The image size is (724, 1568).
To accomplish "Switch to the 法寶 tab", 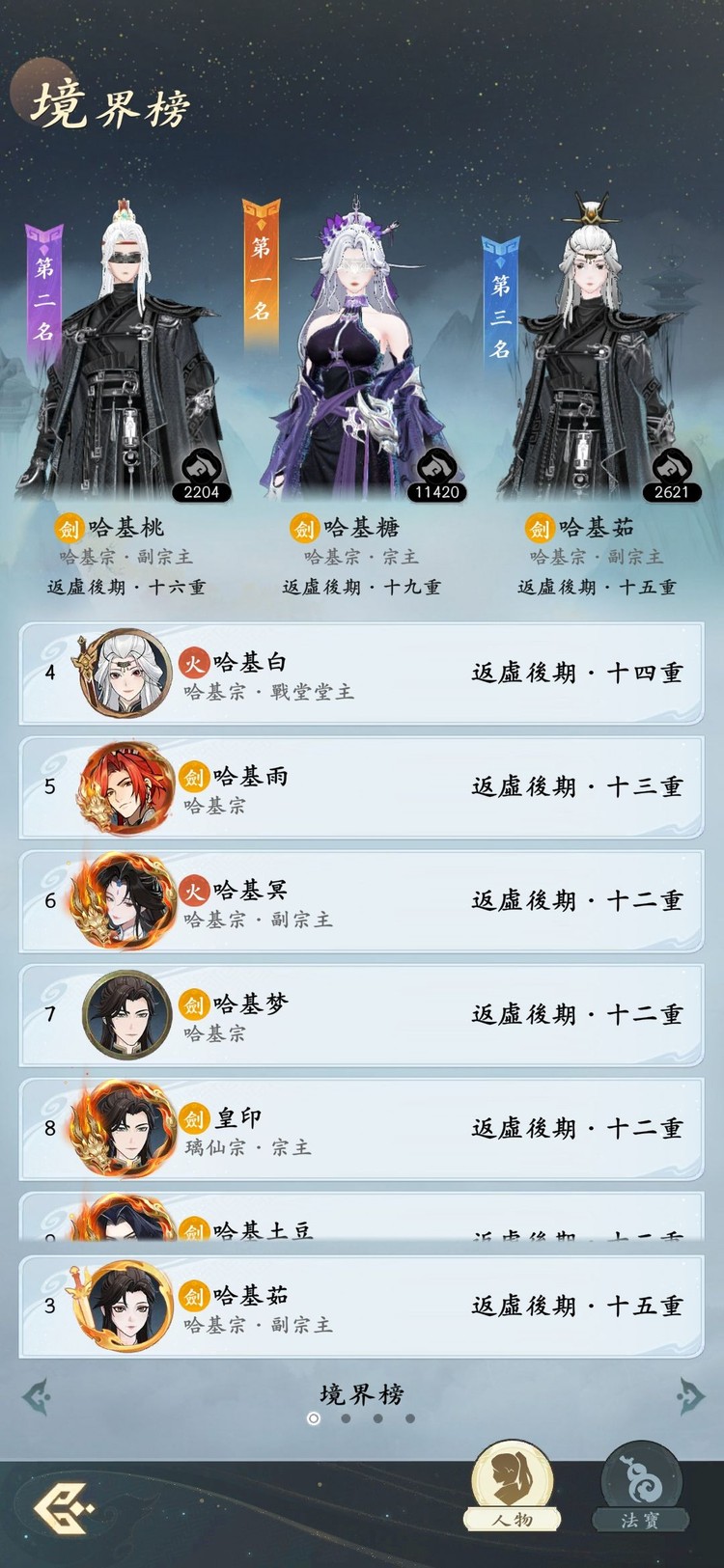I will pyautogui.click(x=641, y=1487).
